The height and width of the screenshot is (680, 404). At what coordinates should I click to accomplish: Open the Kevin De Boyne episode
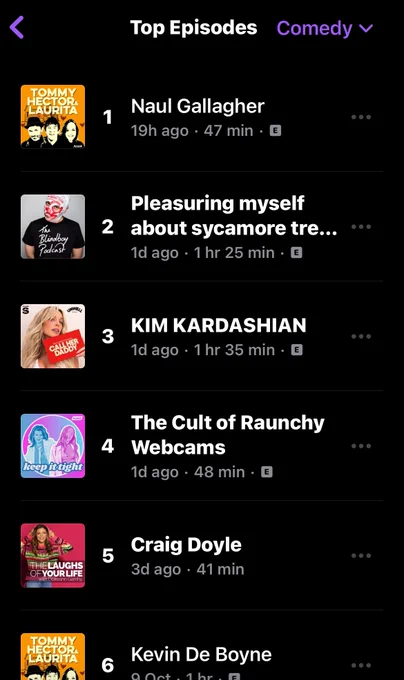coord(201,655)
